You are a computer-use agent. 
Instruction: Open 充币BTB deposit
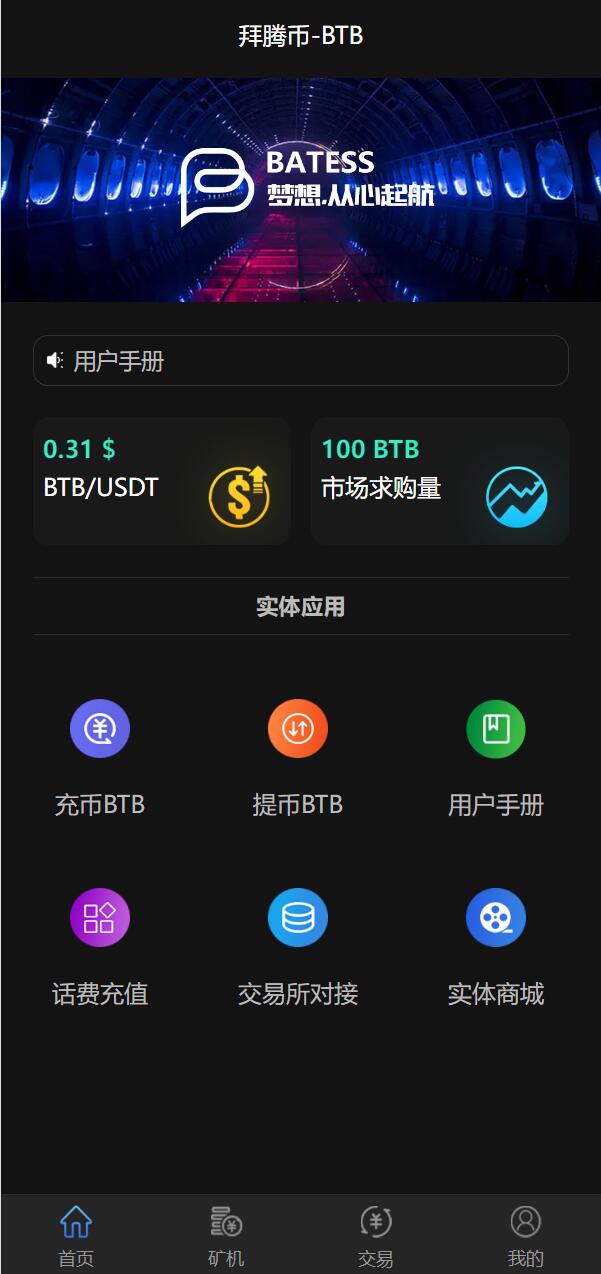pyautogui.click(x=100, y=757)
